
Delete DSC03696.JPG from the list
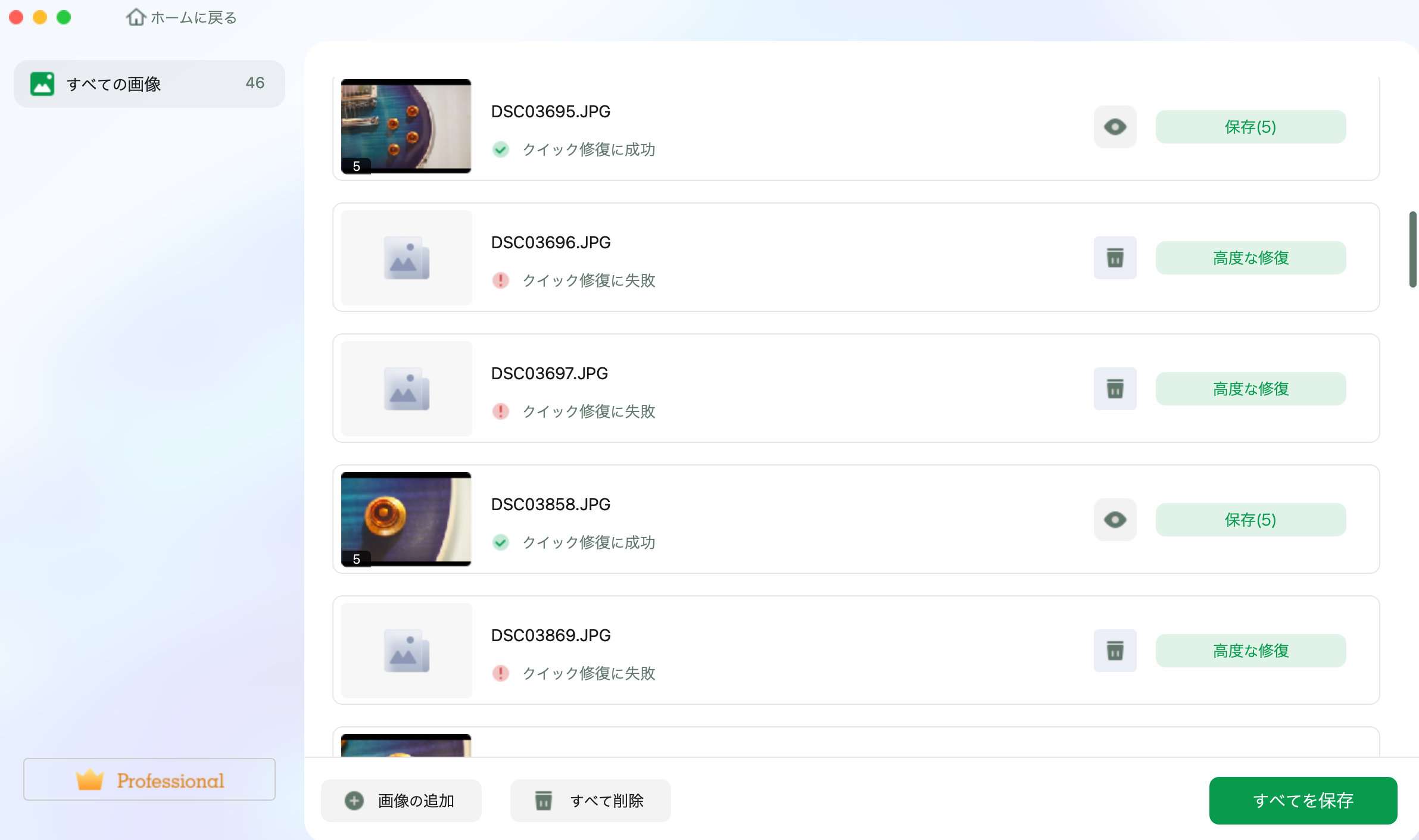coord(1115,258)
